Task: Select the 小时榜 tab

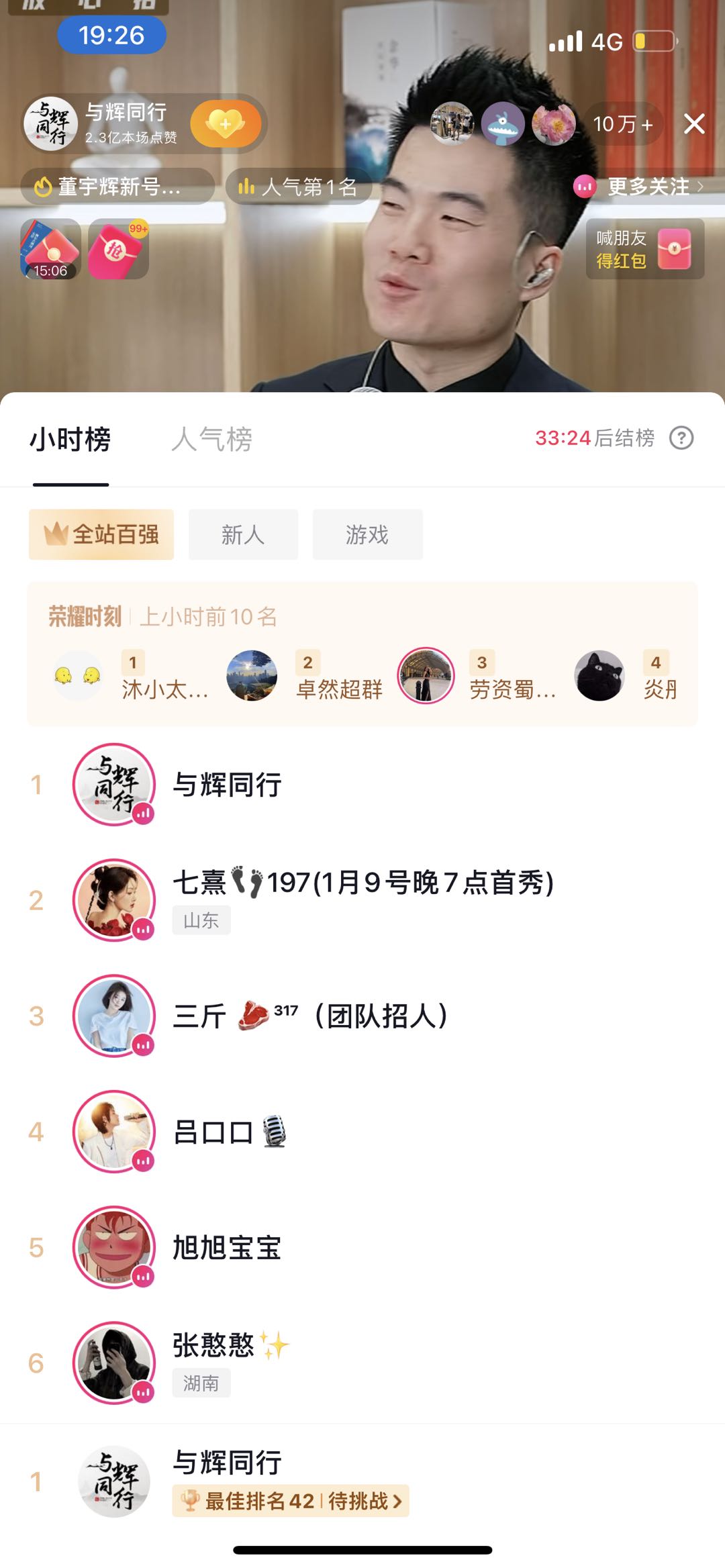Action: [70, 440]
